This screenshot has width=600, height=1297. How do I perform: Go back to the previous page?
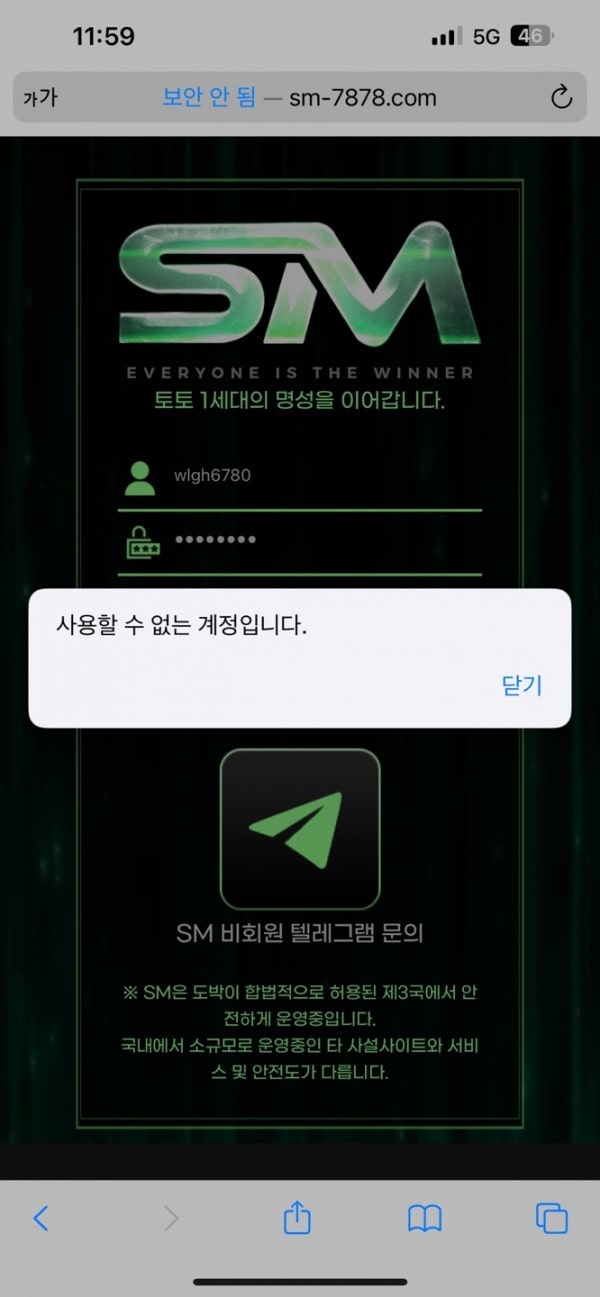pos(41,1217)
